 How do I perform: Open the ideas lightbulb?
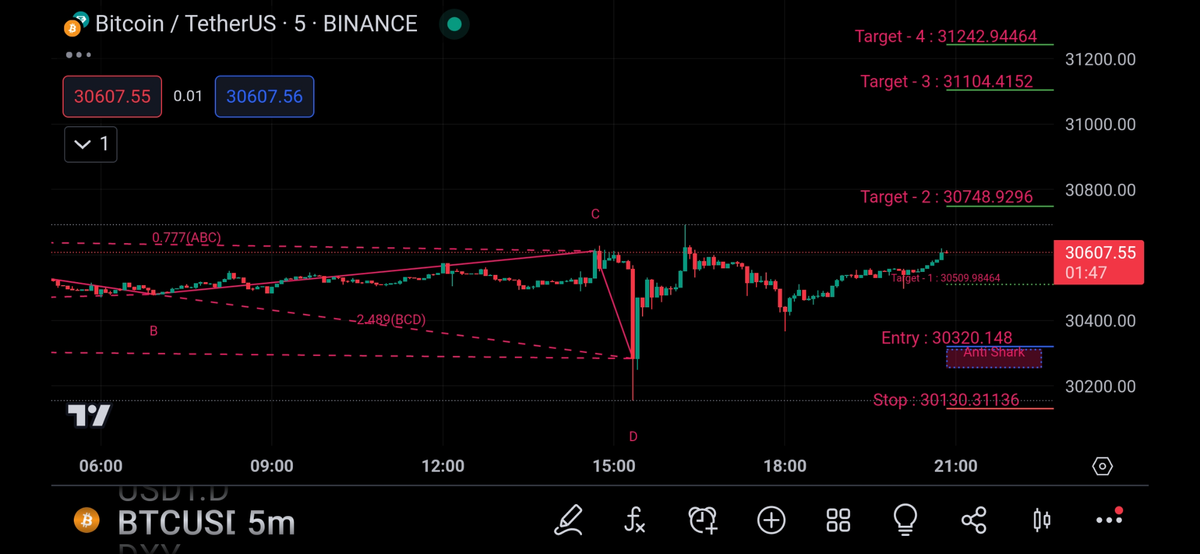pyautogui.click(x=906, y=519)
